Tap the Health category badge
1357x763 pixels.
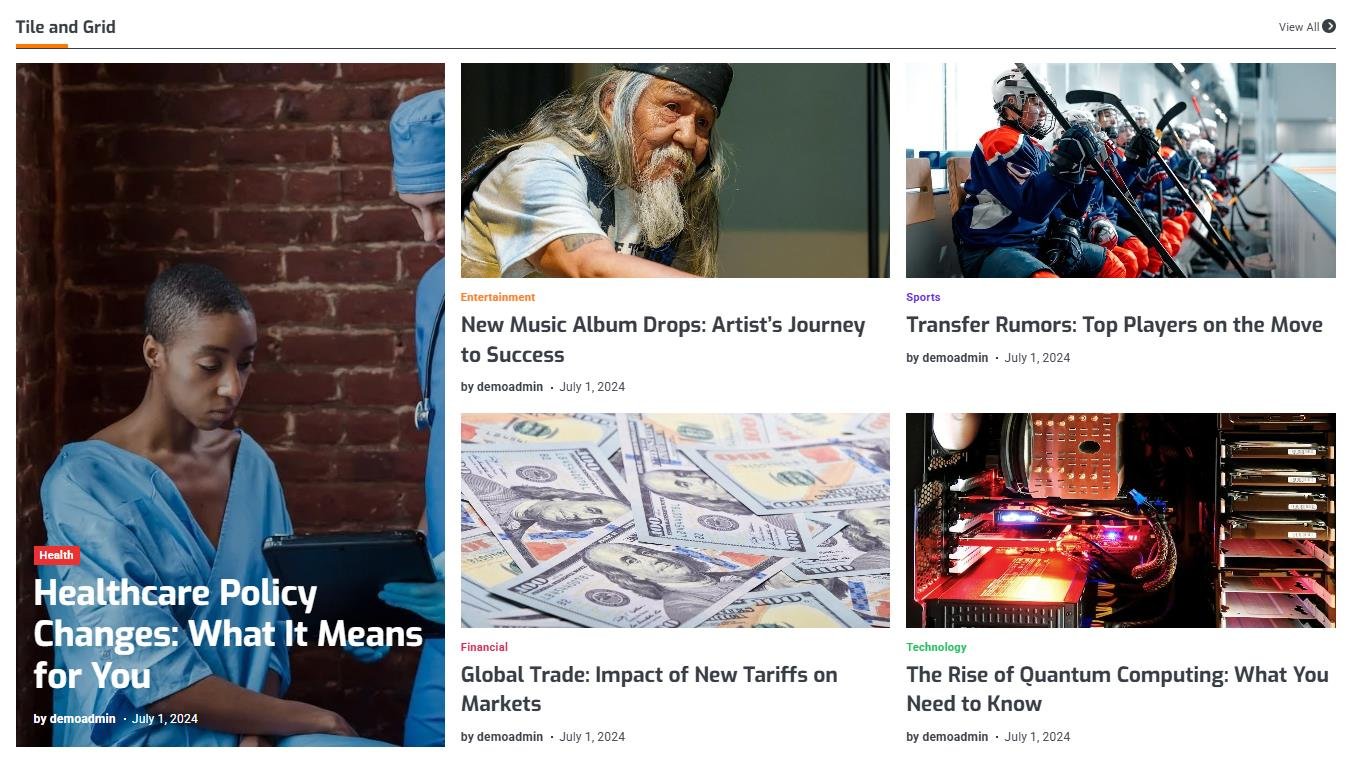tap(56, 555)
